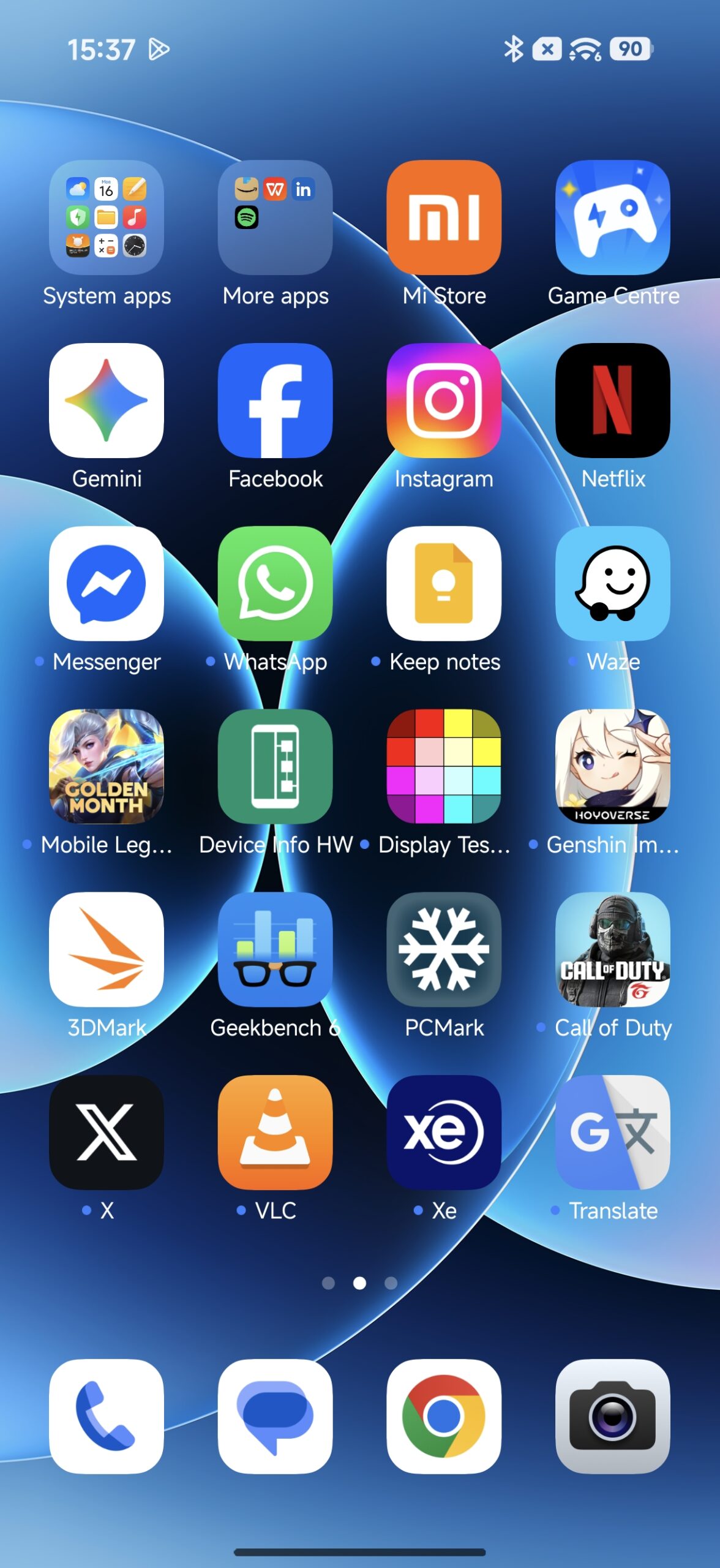The width and height of the screenshot is (720, 1568).
Task: Launch Chrome from the dock
Action: click(x=444, y=1416)
